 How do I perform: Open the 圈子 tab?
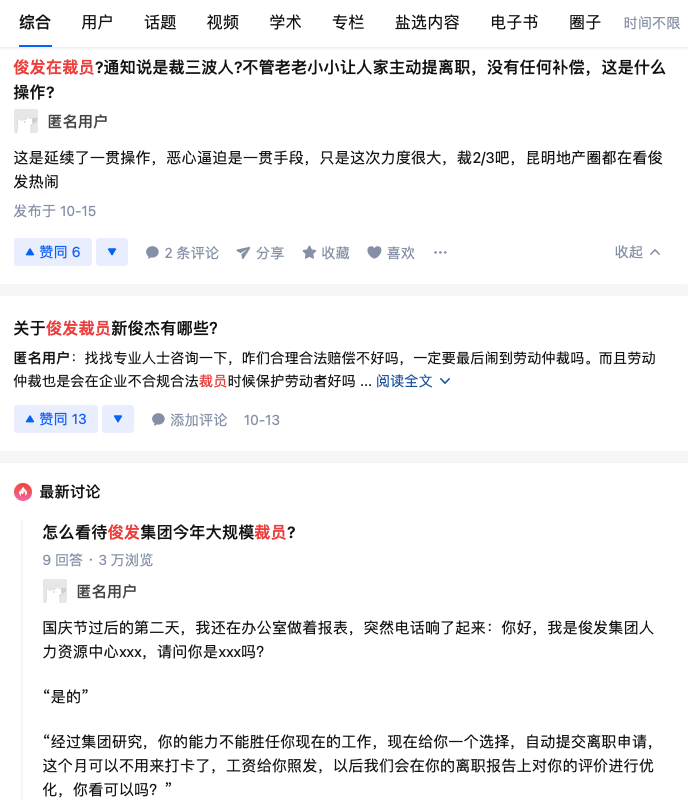[x=585, y=22]
